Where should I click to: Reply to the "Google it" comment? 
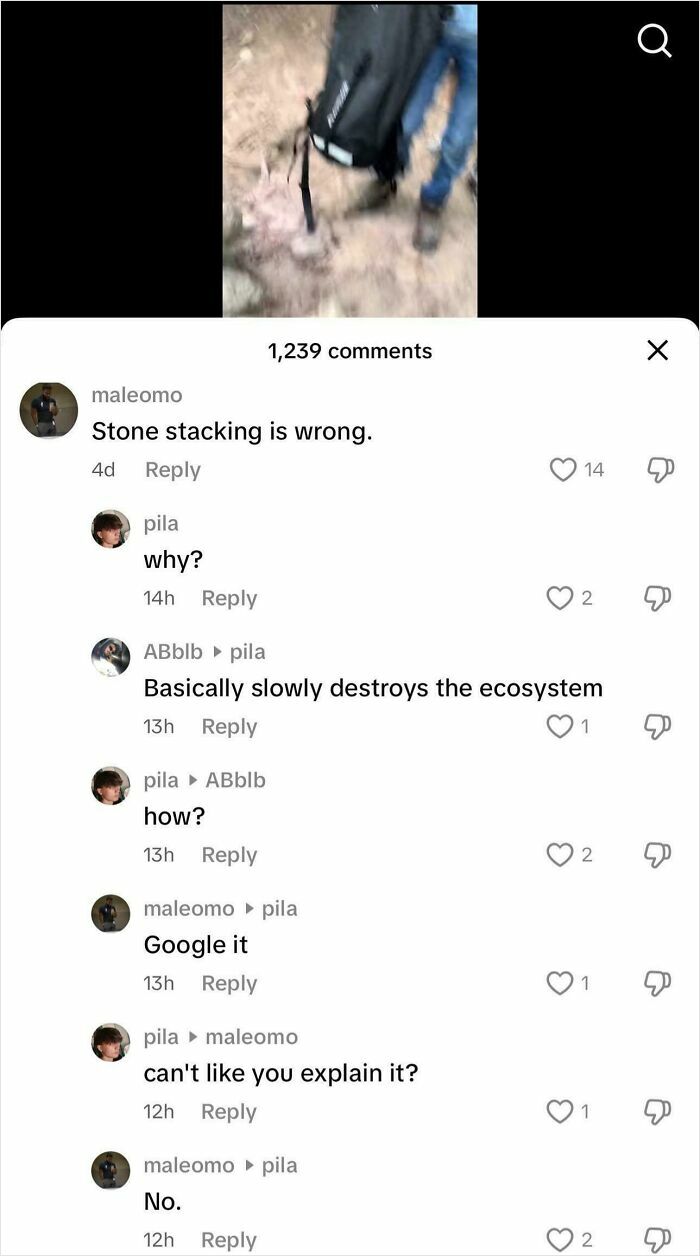click(x=229, y=983)
